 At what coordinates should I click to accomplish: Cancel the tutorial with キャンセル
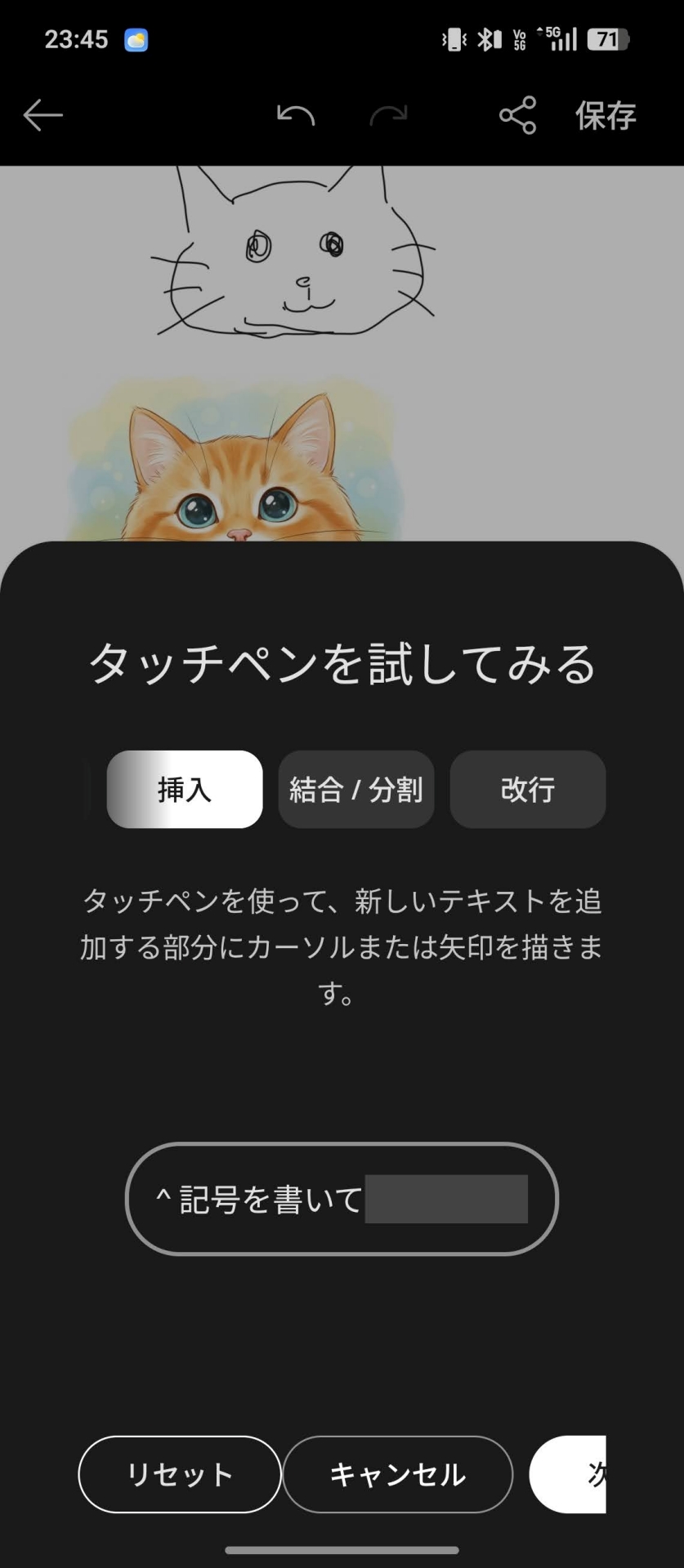[398, 1474]
